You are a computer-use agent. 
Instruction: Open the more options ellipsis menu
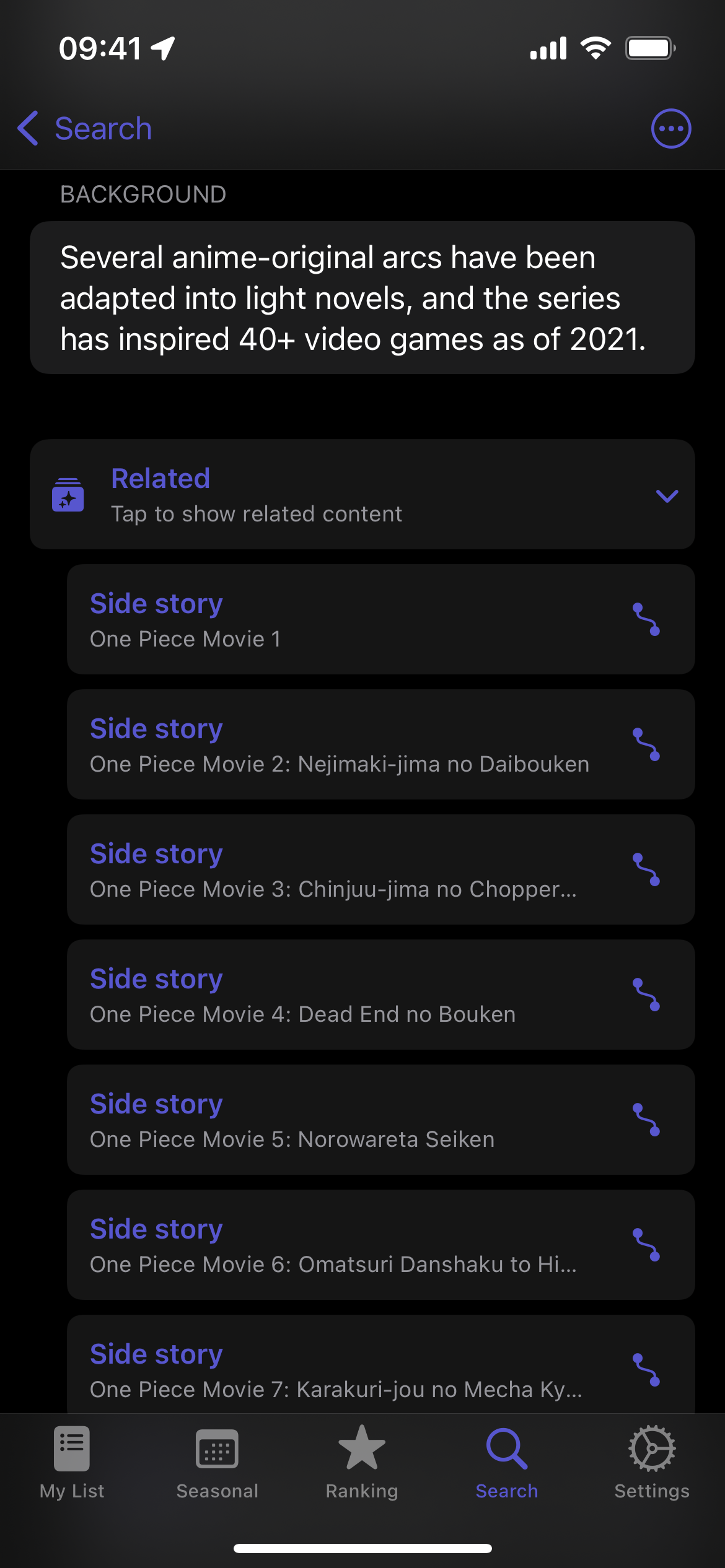(670, 129)
